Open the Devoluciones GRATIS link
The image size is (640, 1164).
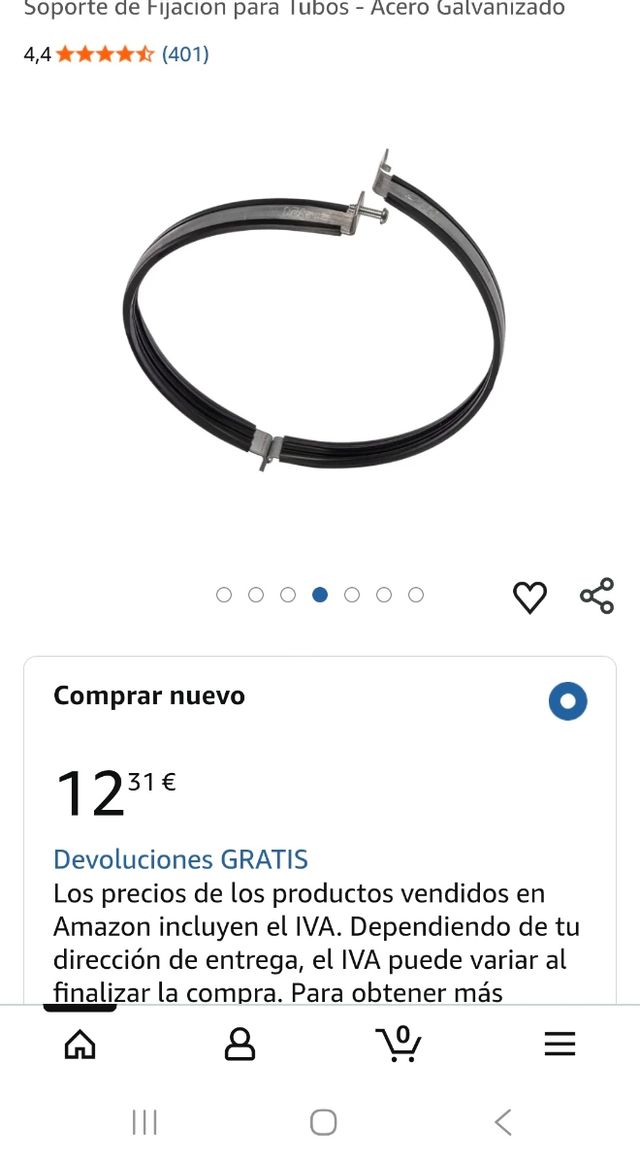(x=180, y=859)
